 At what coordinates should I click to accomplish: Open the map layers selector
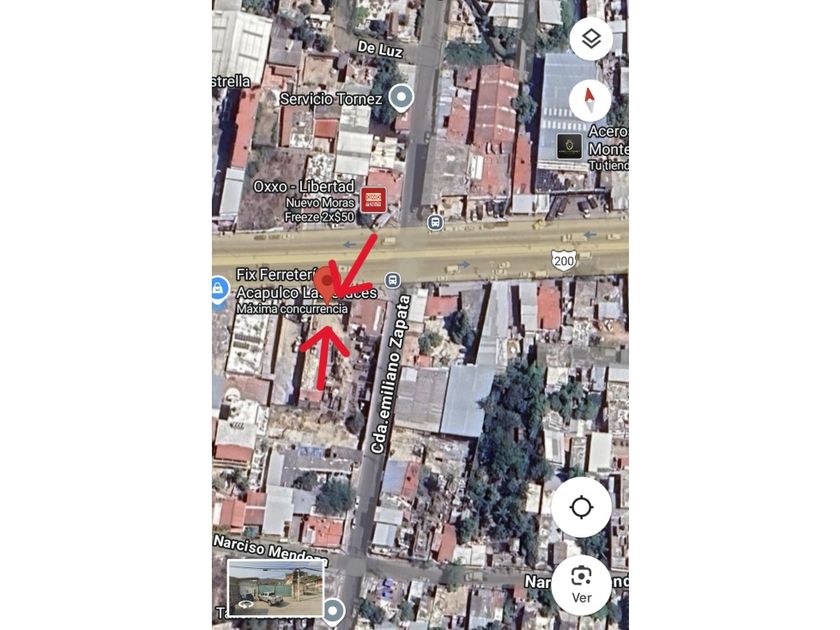pos(591,39)
